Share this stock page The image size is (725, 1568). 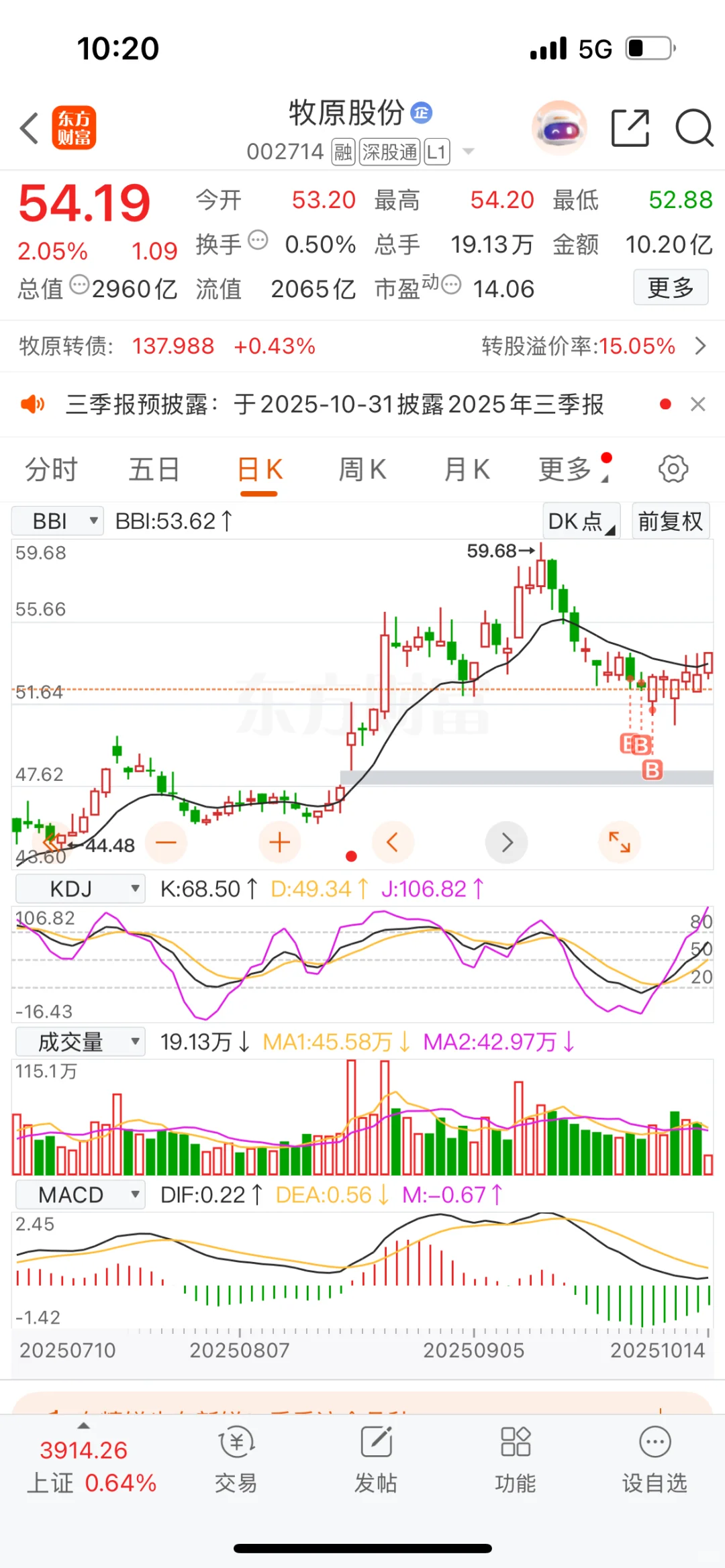tap(630, 127)
